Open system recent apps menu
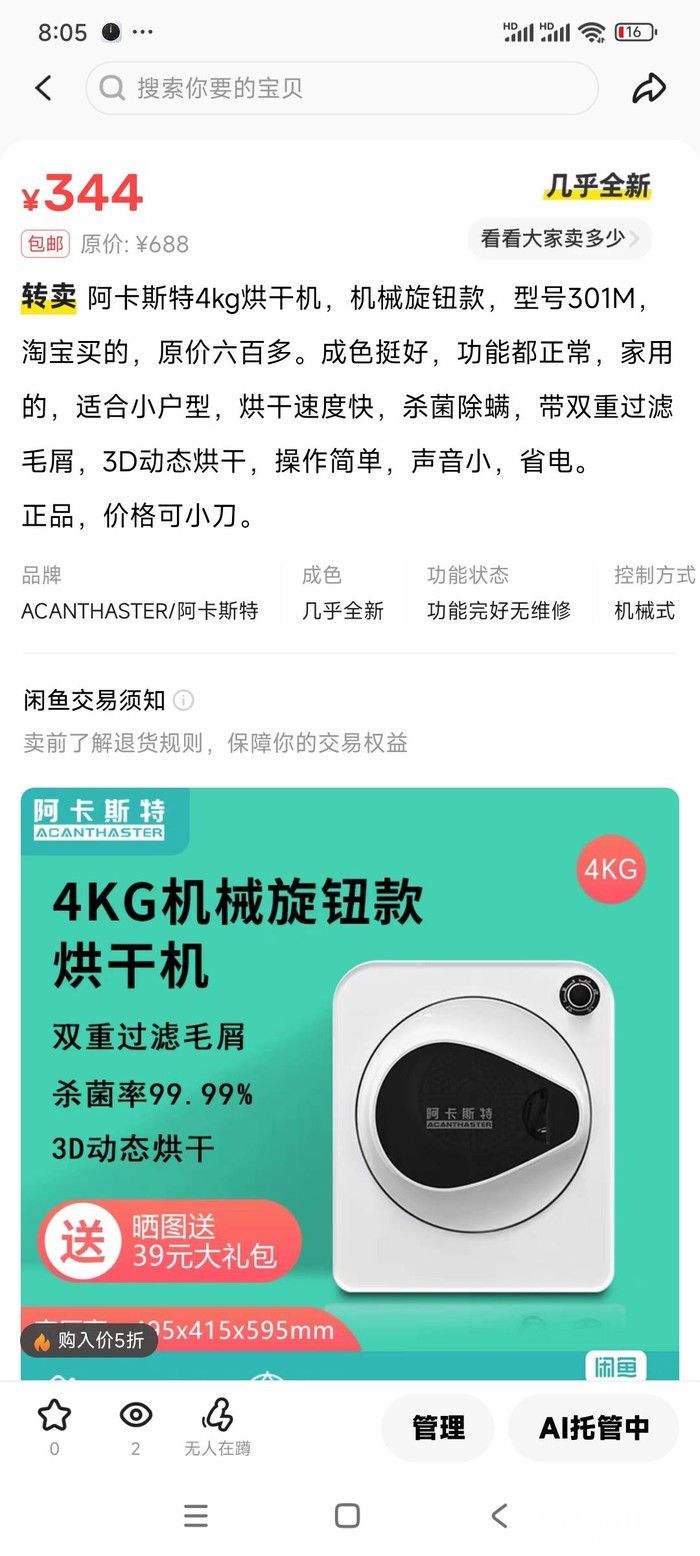This screenshot has width=700, height=1556. click(x=196, y=1515)
